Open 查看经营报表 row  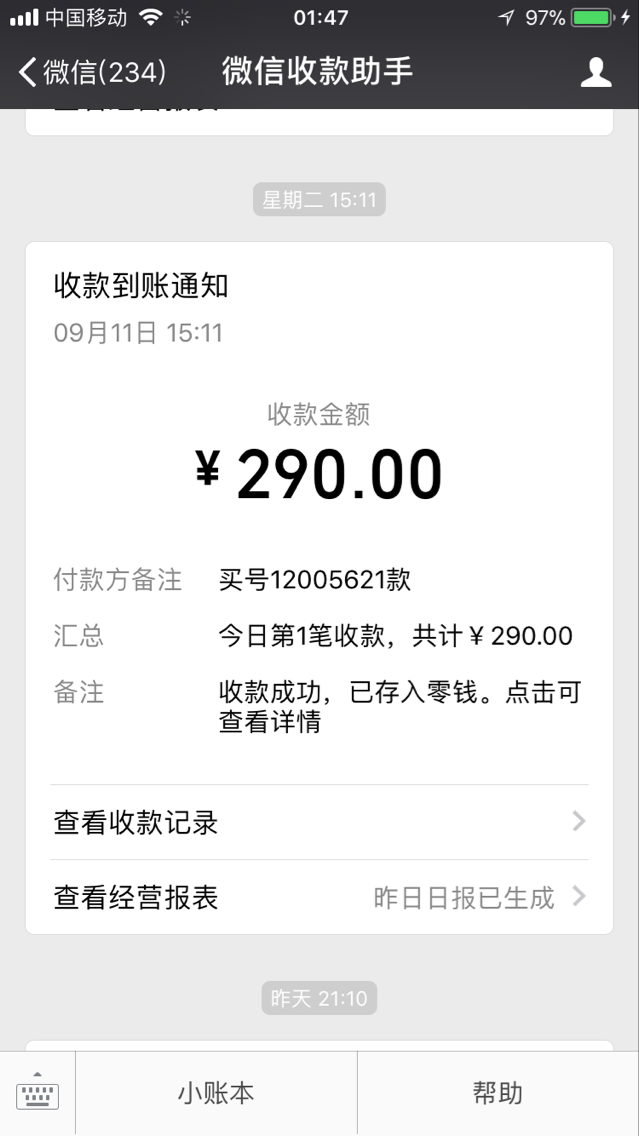pyautogui.click(x=320, y=898)
